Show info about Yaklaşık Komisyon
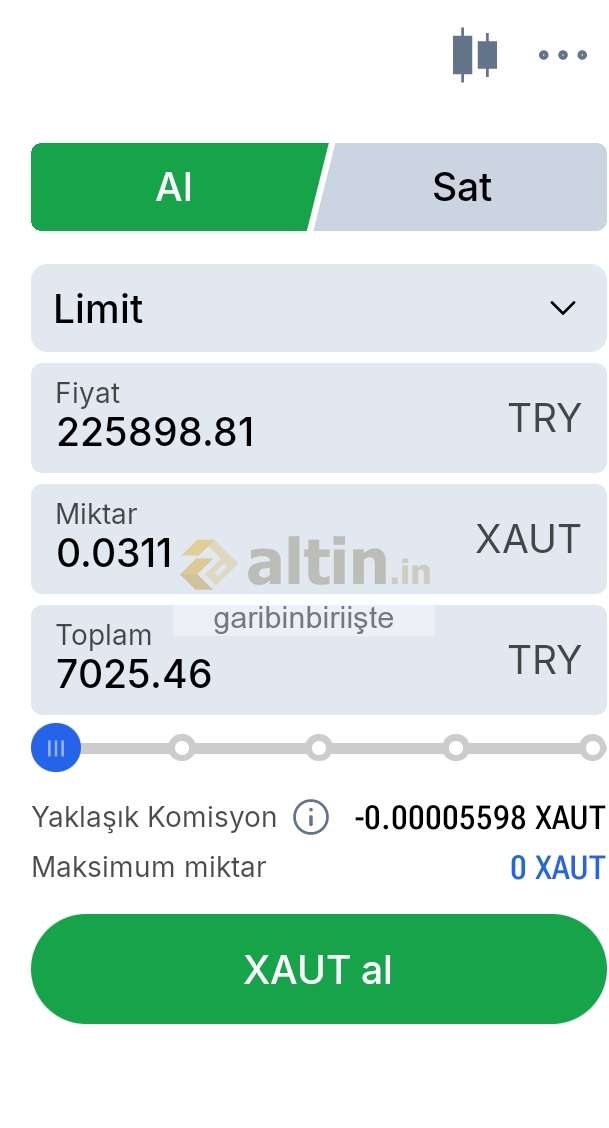609x1128 pixels. pos(311,818)
